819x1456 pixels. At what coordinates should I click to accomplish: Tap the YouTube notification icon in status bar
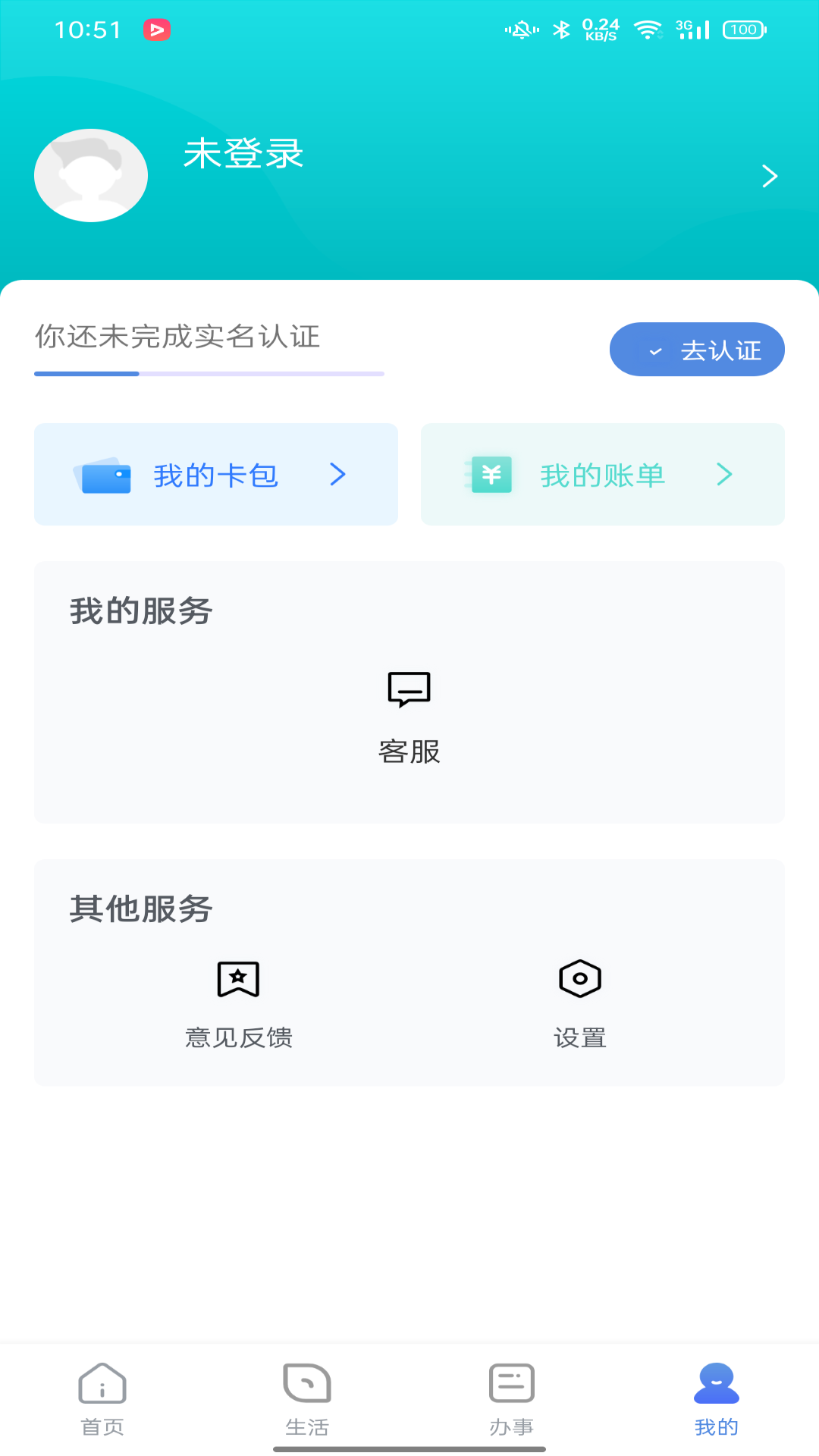[157, 30]
